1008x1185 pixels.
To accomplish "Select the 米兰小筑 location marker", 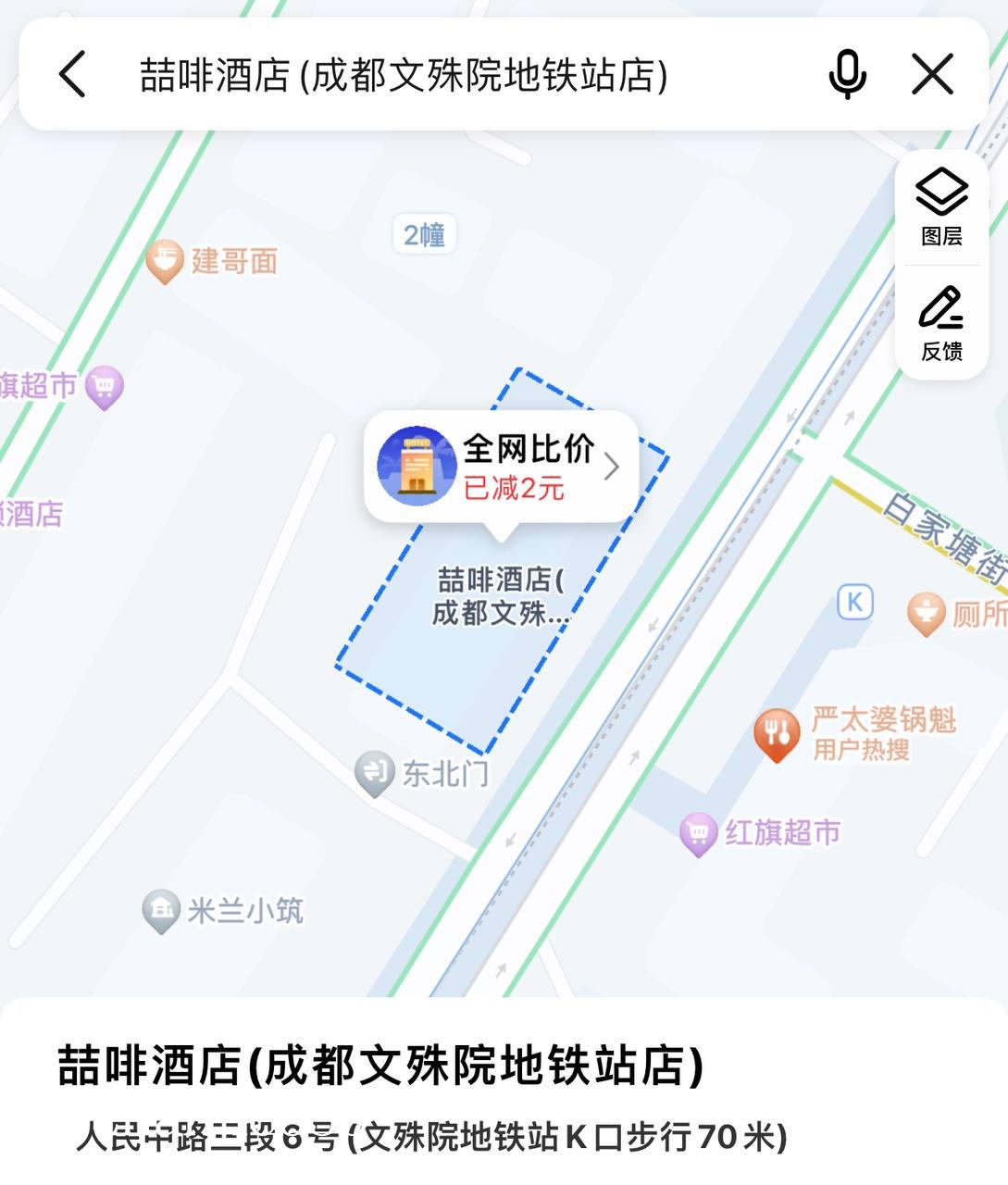I will 159,907.
